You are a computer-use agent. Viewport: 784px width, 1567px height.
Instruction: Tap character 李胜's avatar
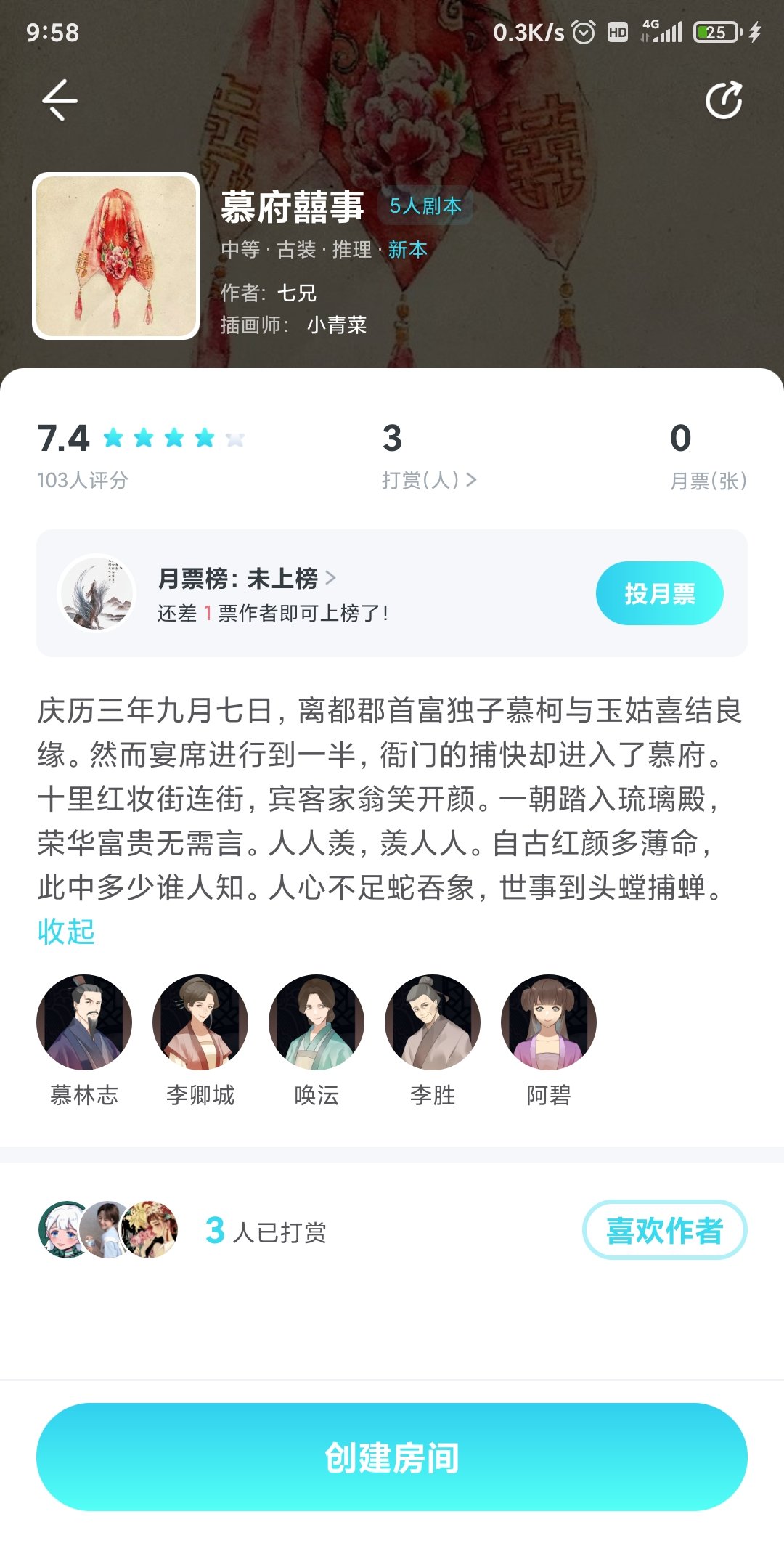point(431,1022)
